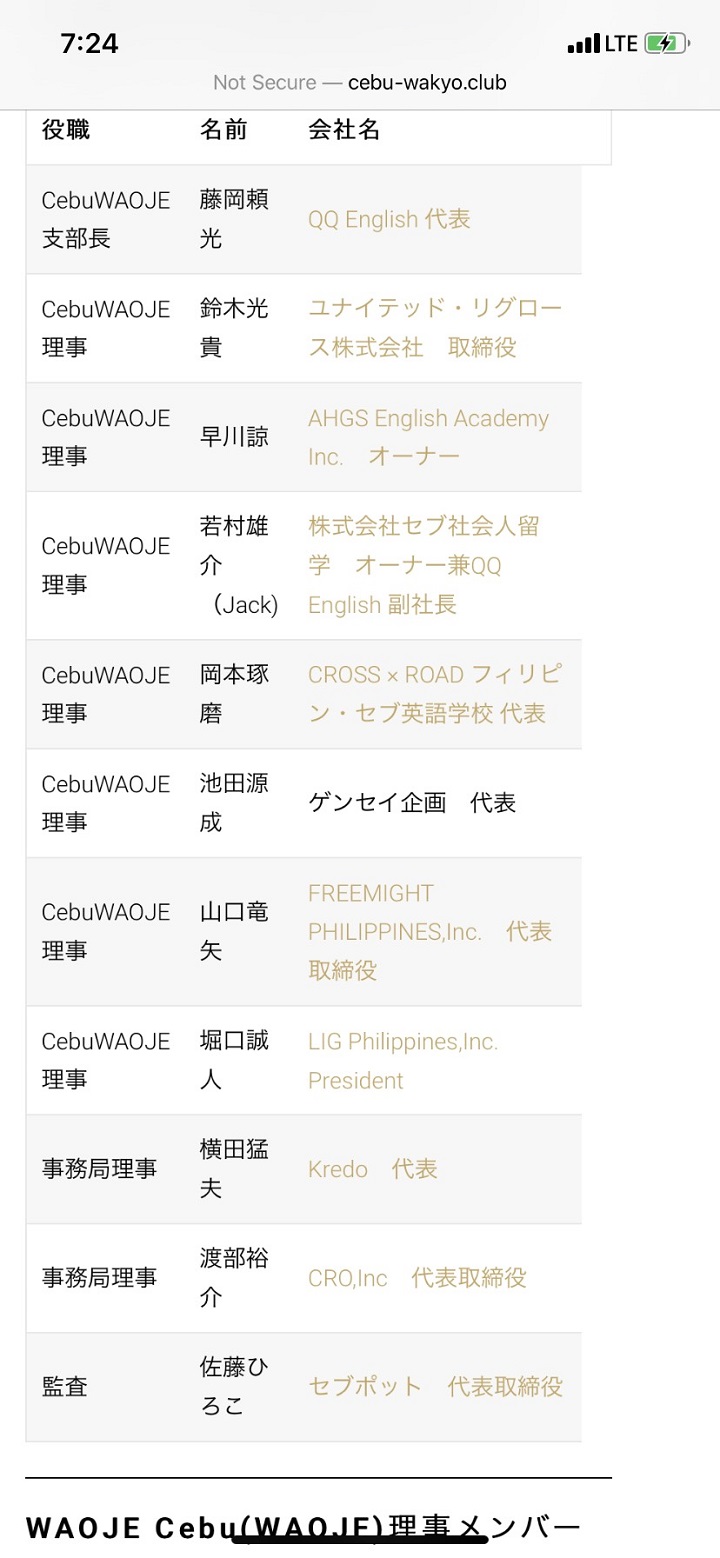The width and height of the screenshot is (720, 1558).
Task: Open the Kredo 代表 link
Action: [x=372, y=1169]
